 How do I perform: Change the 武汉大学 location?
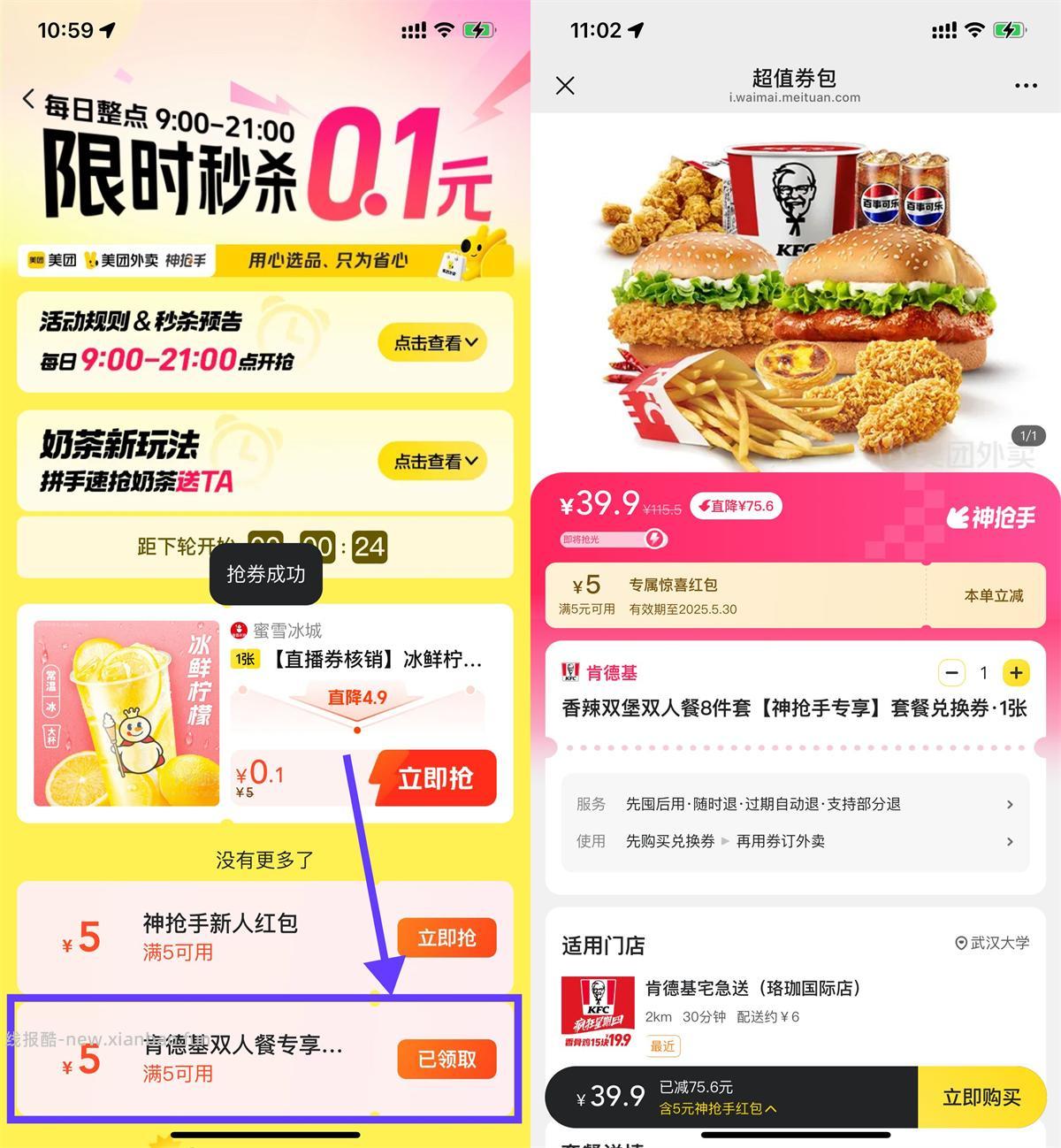pyautogui.click(x=992, y=943)
